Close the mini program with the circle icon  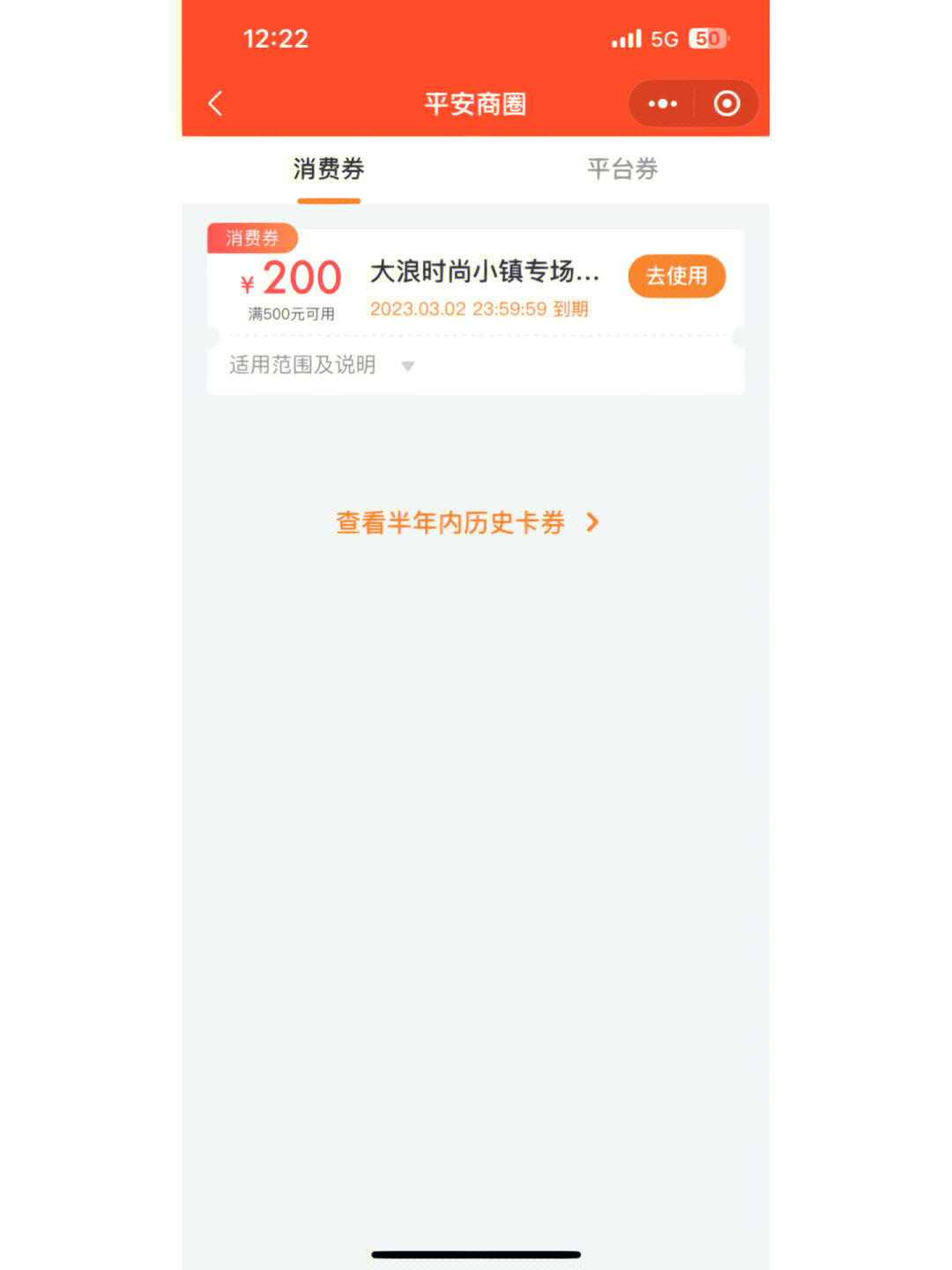726,104
